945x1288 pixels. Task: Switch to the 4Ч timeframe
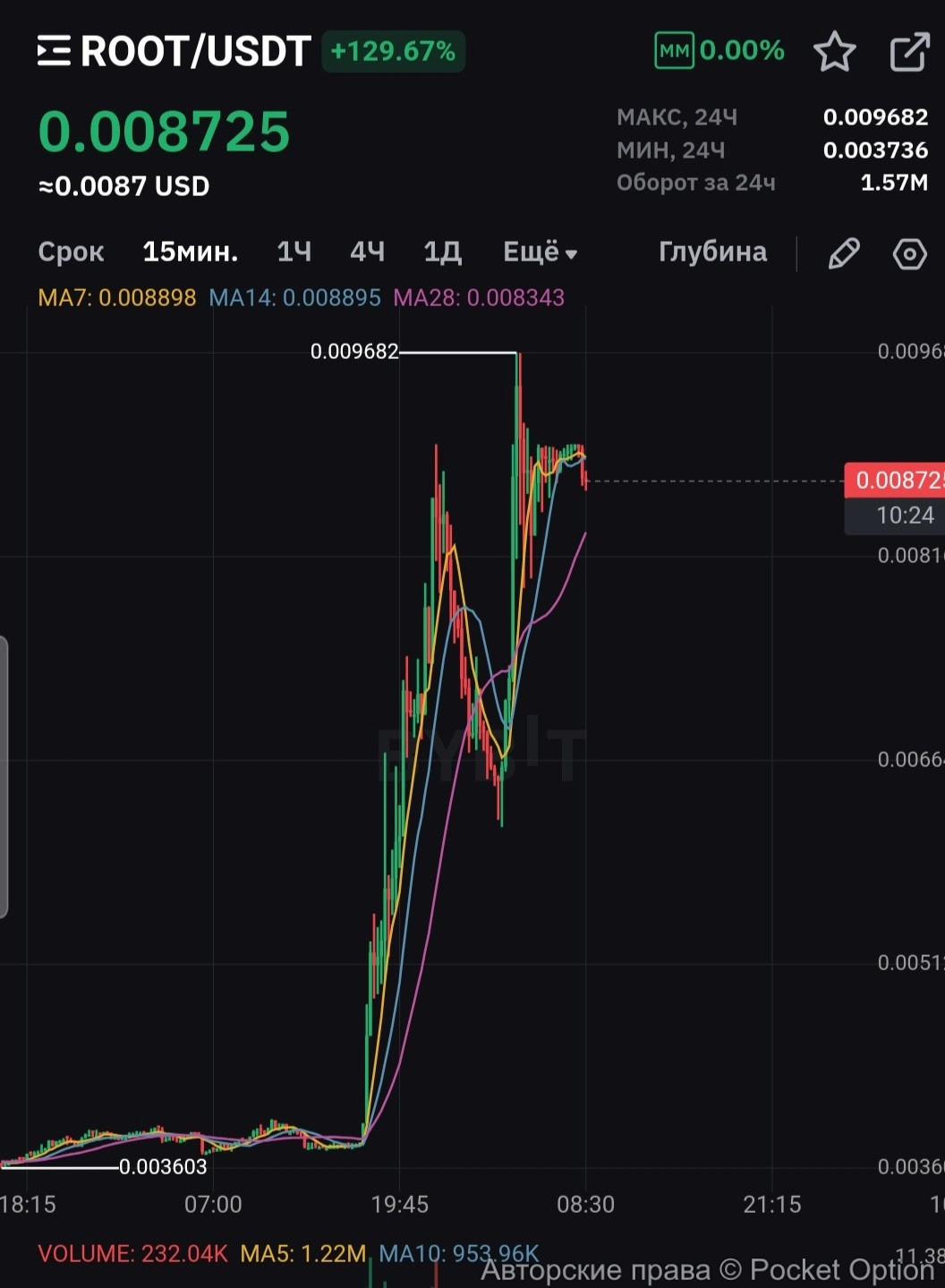[x=367, y=252]
